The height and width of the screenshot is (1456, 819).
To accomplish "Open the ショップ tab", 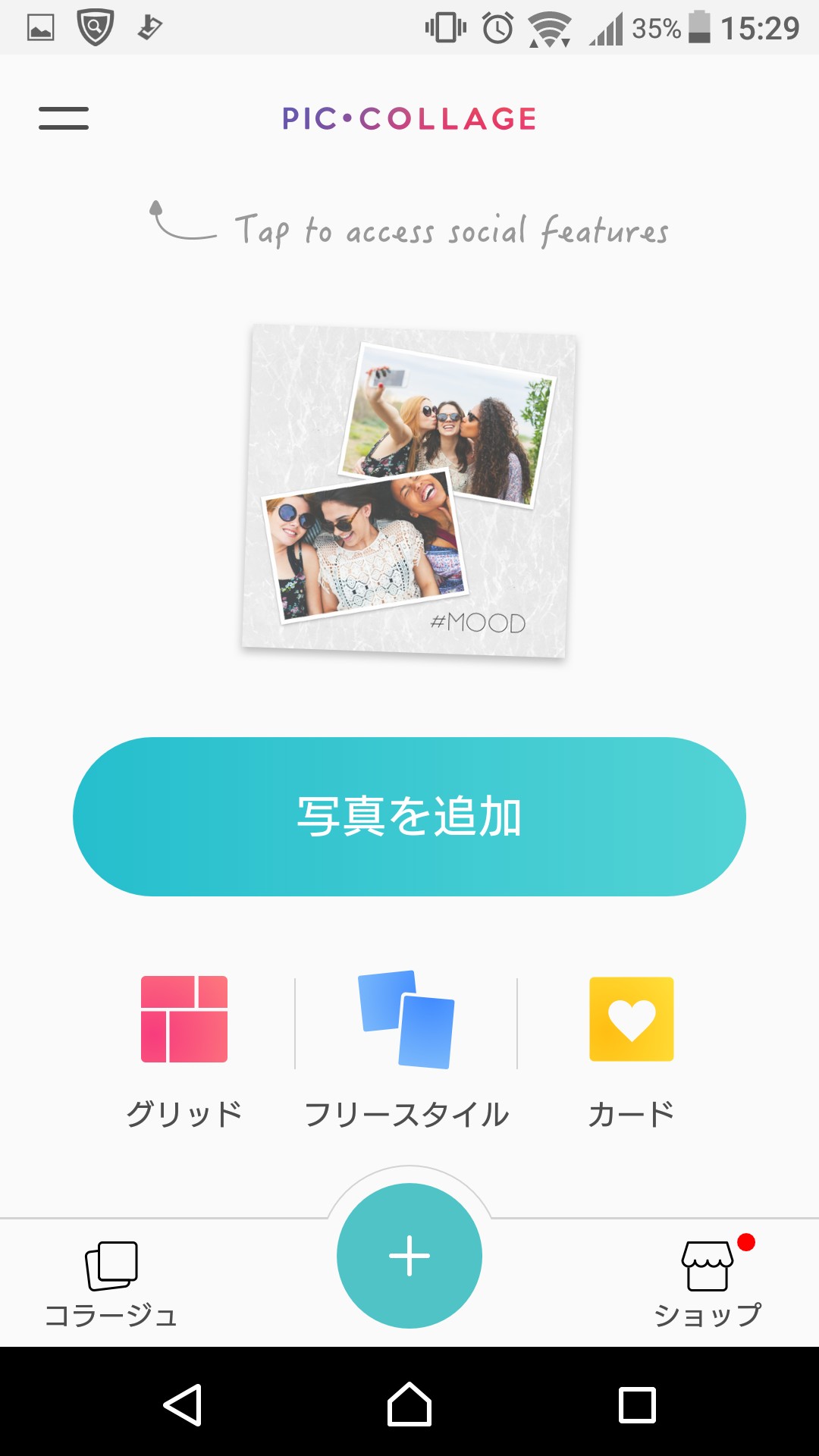I will pos(708,1282).
